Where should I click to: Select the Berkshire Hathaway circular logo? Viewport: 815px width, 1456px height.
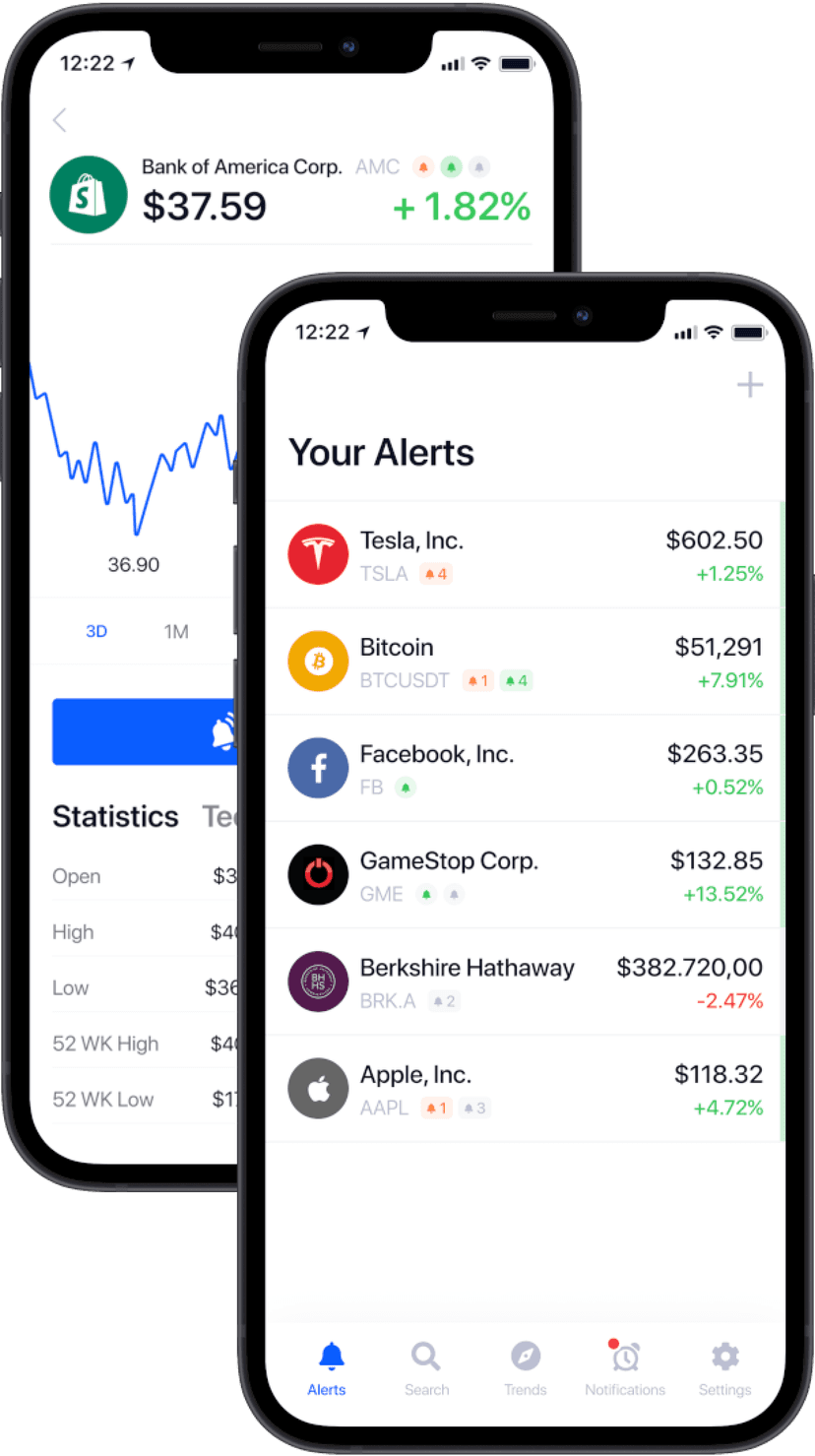click(x=318, y=981)
